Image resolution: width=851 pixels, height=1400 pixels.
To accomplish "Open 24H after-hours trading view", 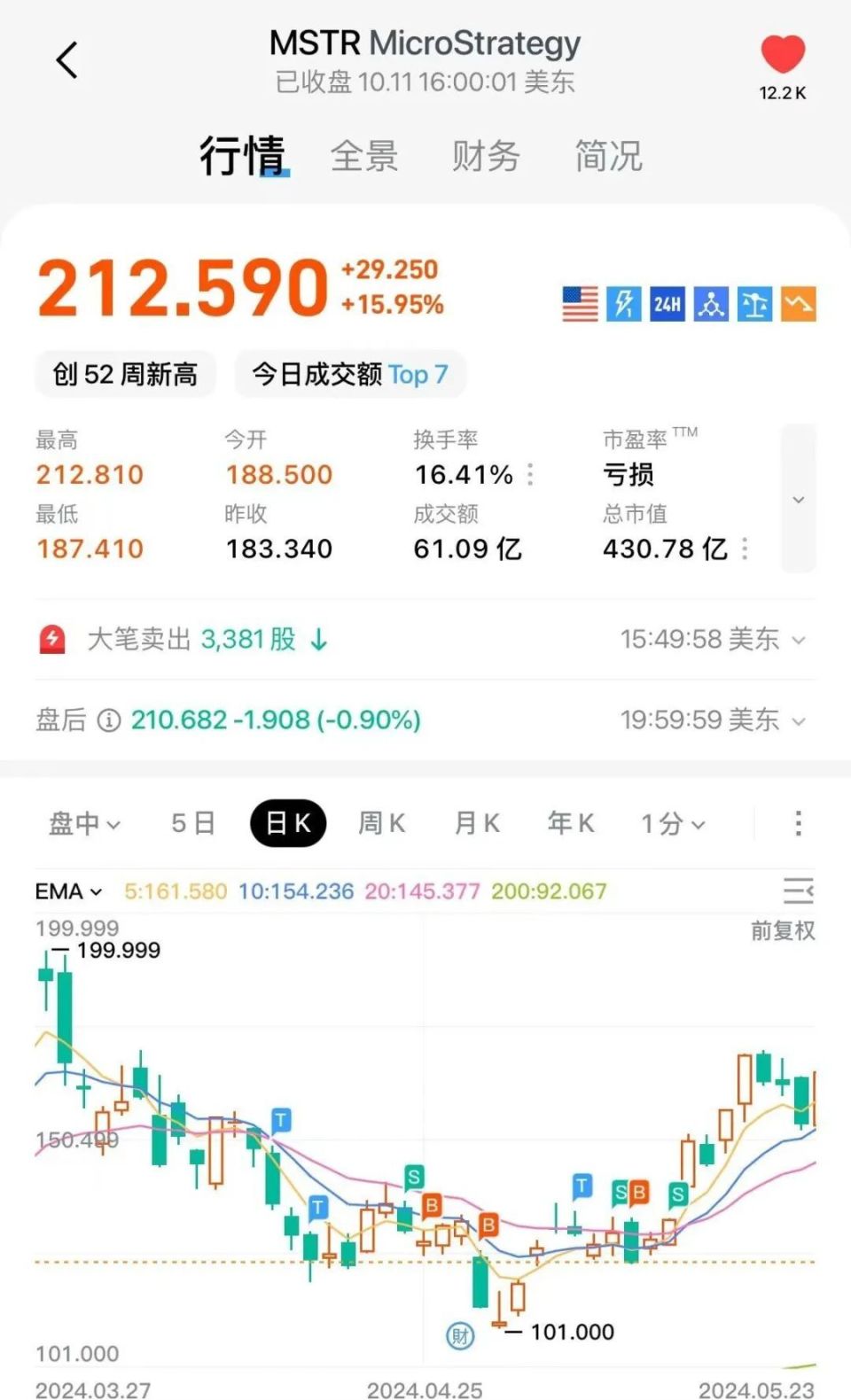I will click(666, 304).
